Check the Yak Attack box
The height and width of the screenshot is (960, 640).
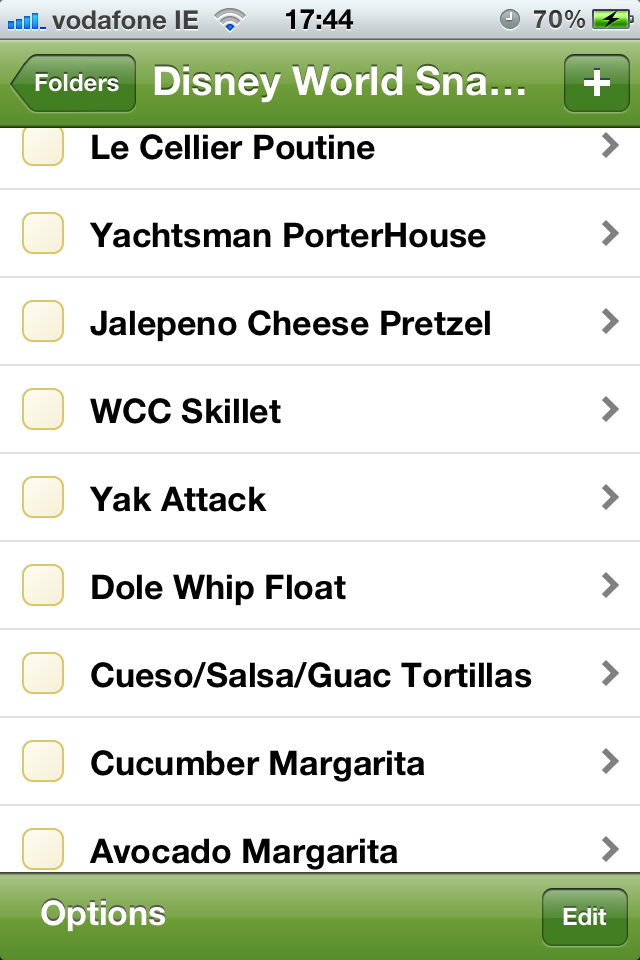pyautogui.click(x=43, y=498)
